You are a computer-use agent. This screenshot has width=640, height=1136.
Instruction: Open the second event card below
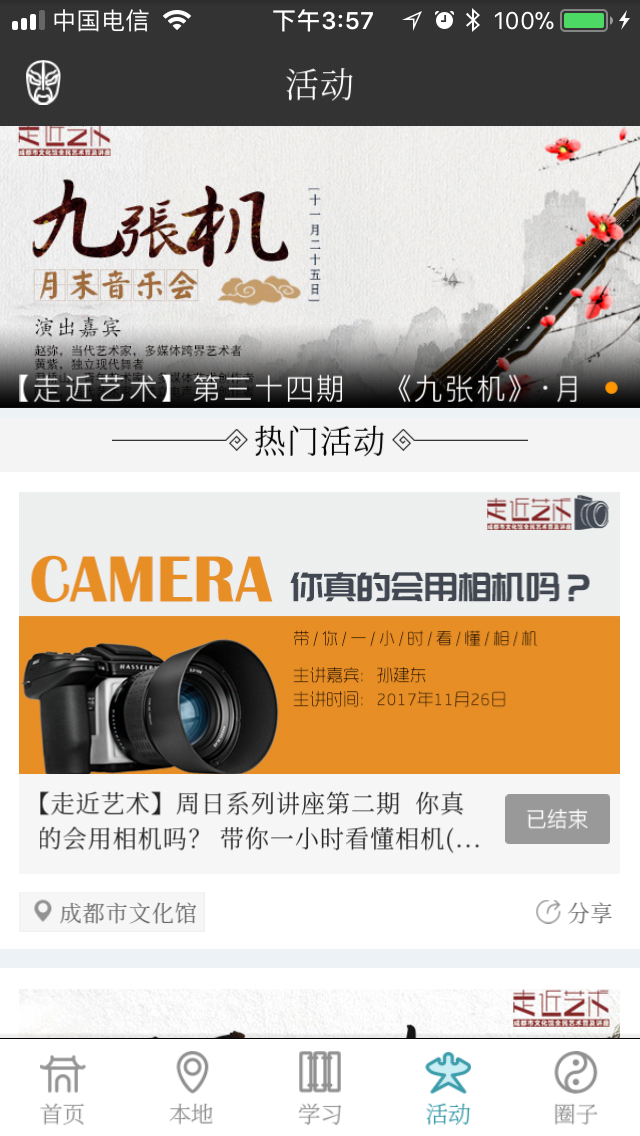click(320, 1010)
